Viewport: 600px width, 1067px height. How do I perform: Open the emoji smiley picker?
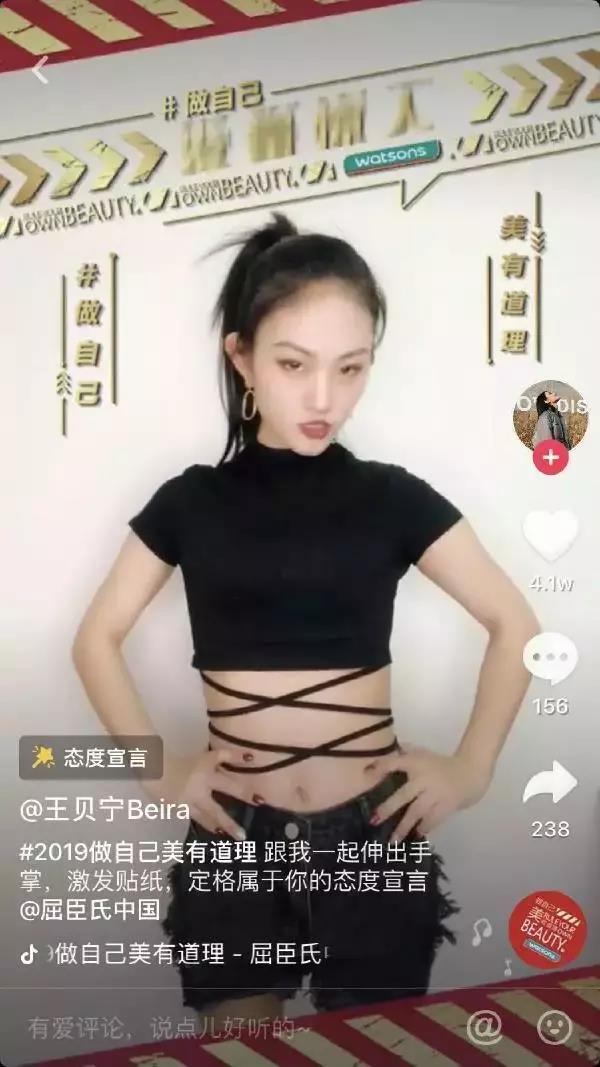point(554,1026)
